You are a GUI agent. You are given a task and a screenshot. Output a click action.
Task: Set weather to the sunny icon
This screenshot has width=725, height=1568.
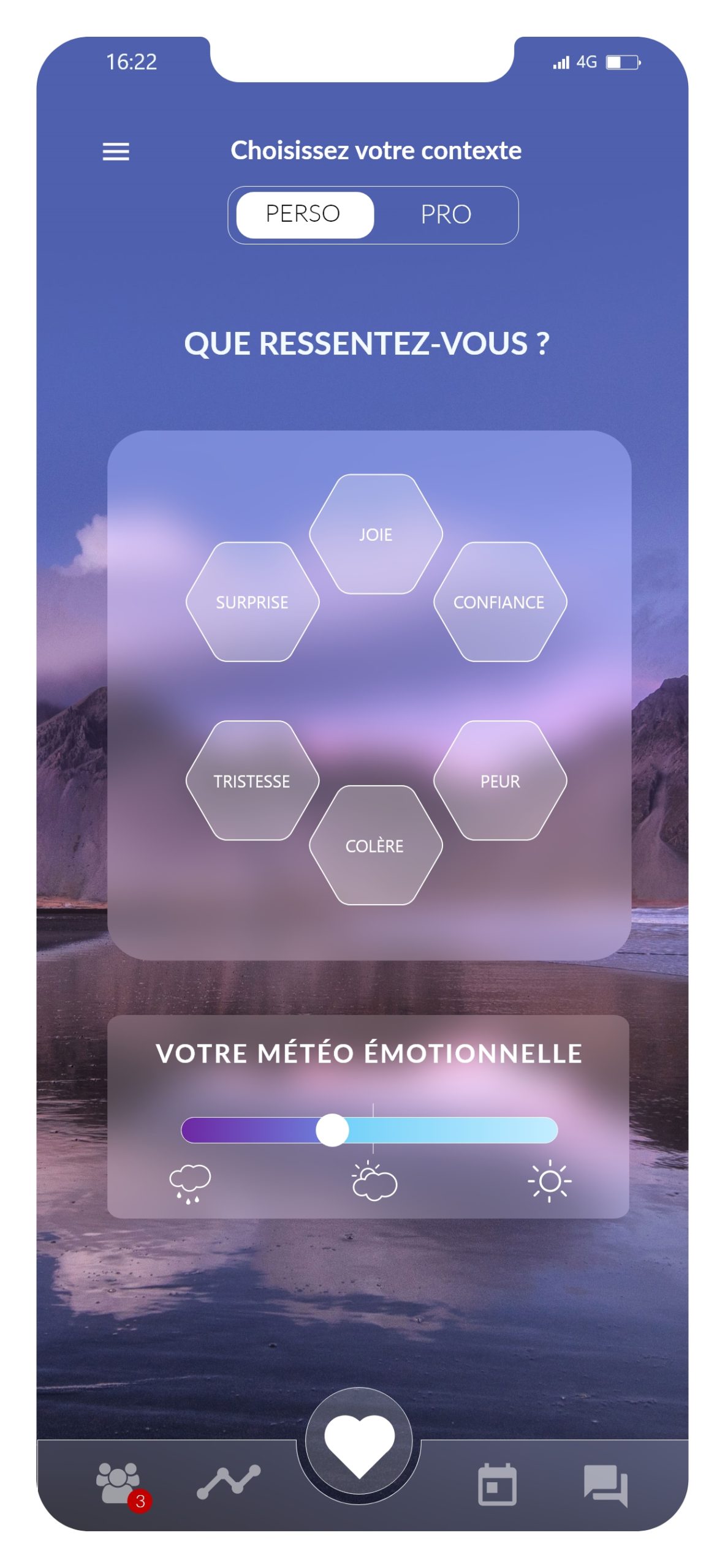[x=549, y=1181]
